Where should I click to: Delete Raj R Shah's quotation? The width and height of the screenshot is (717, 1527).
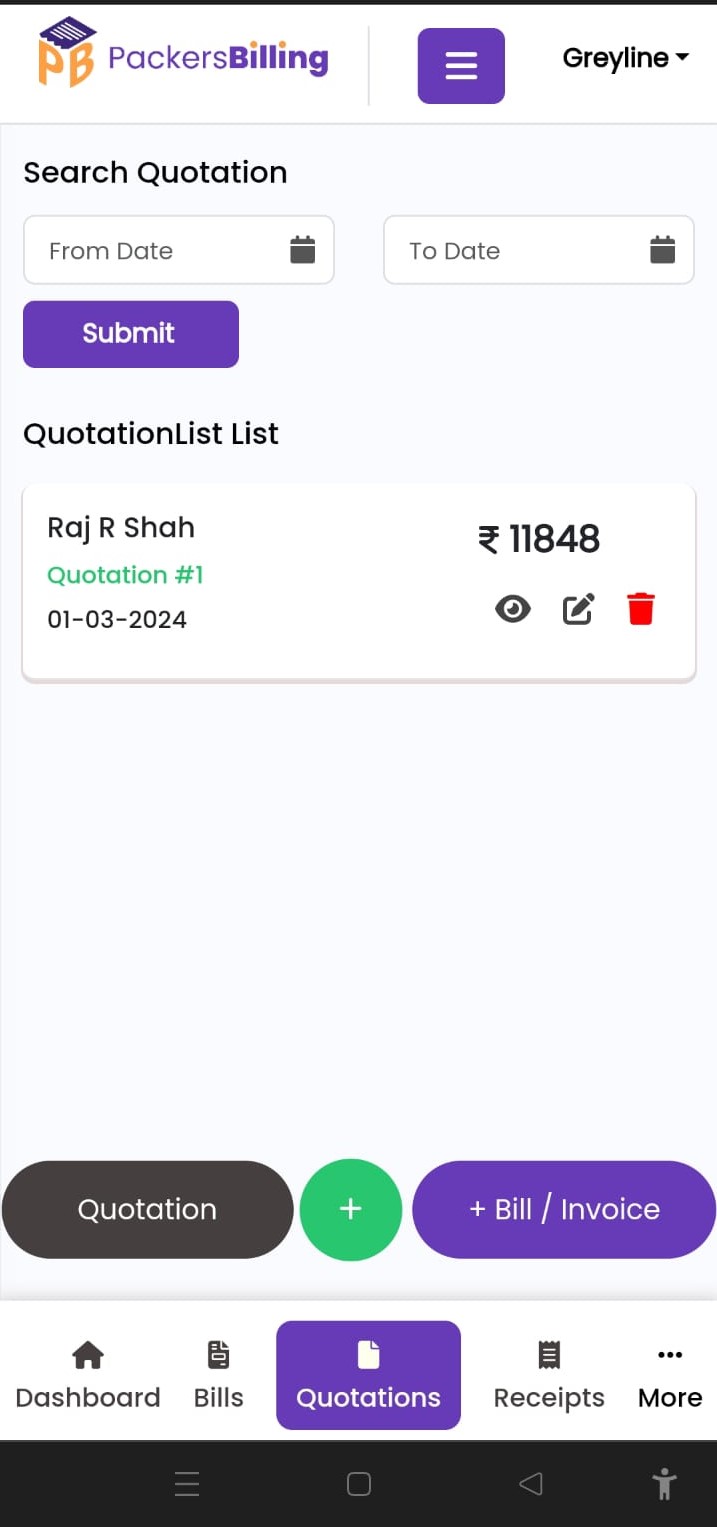coord(641,609)
